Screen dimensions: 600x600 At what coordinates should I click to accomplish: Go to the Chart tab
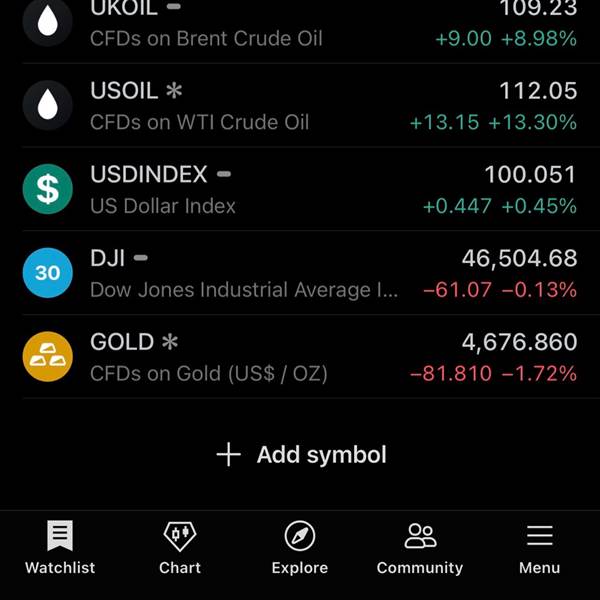point(180,549)
